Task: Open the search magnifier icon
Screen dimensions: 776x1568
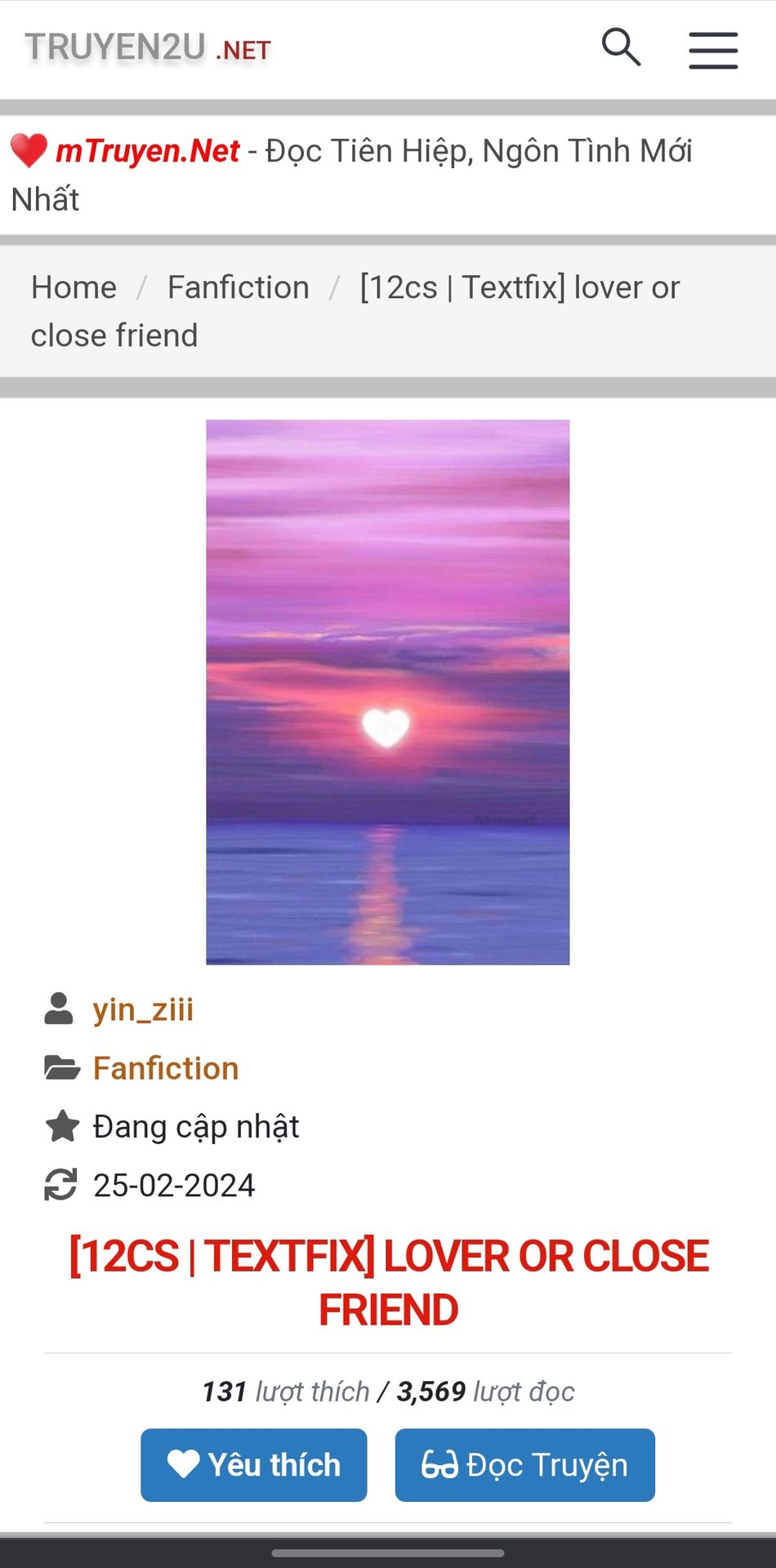Action: [621, 47]
